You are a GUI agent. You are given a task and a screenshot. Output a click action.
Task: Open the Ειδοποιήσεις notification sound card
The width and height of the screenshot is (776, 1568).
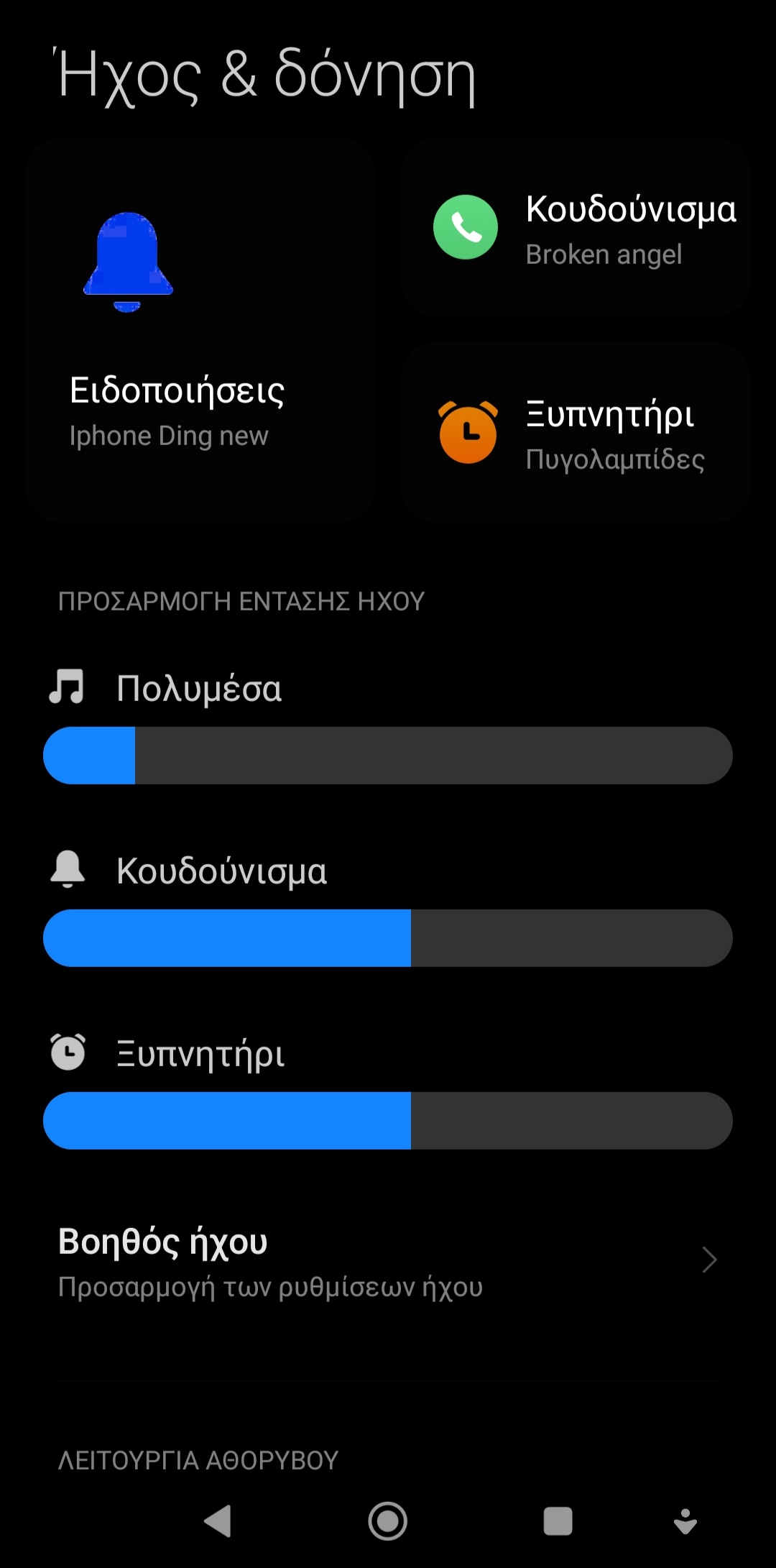click(x=200, y=331)
